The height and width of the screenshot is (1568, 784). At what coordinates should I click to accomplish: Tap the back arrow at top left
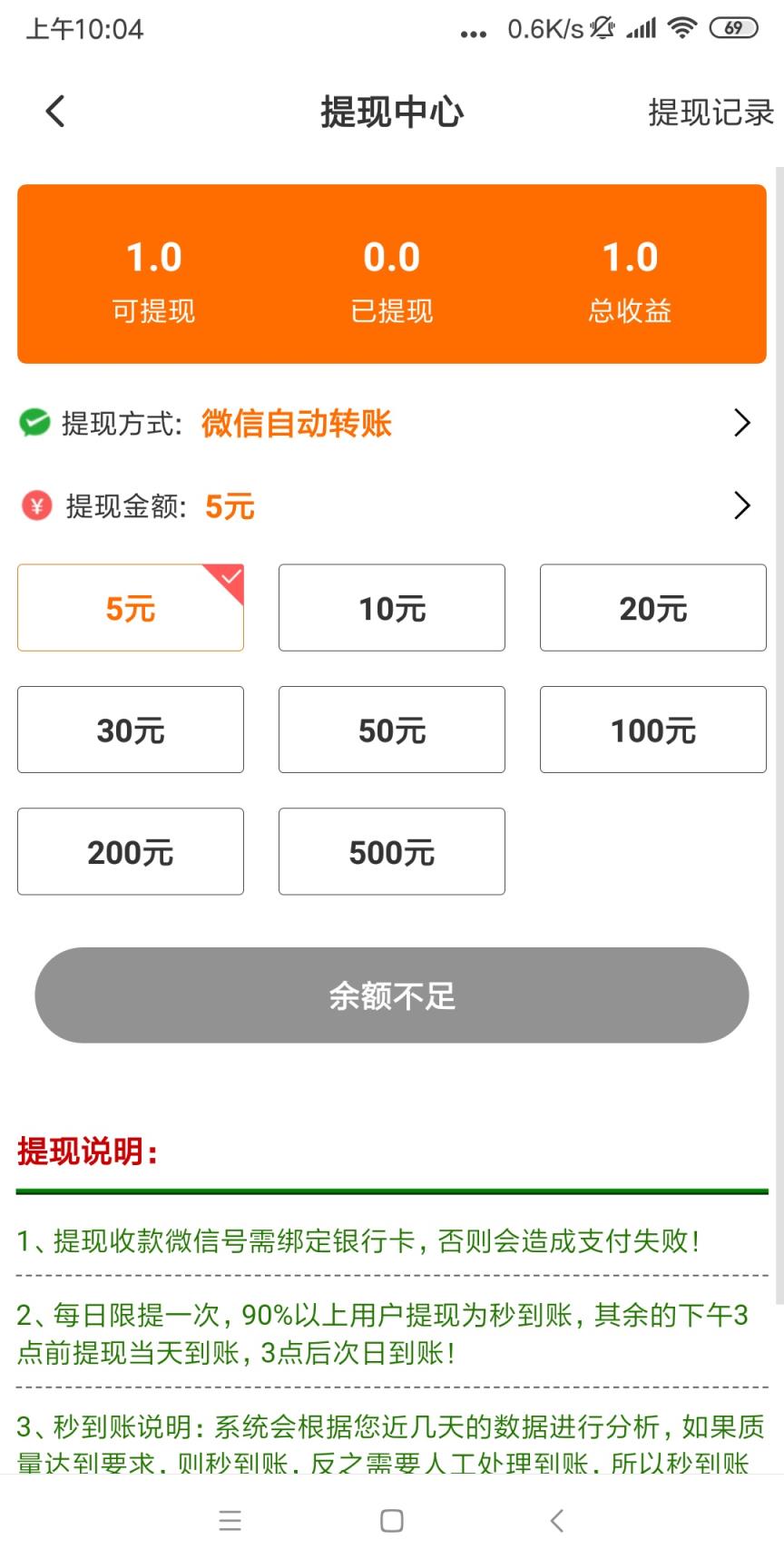click(x=54, y=111)
